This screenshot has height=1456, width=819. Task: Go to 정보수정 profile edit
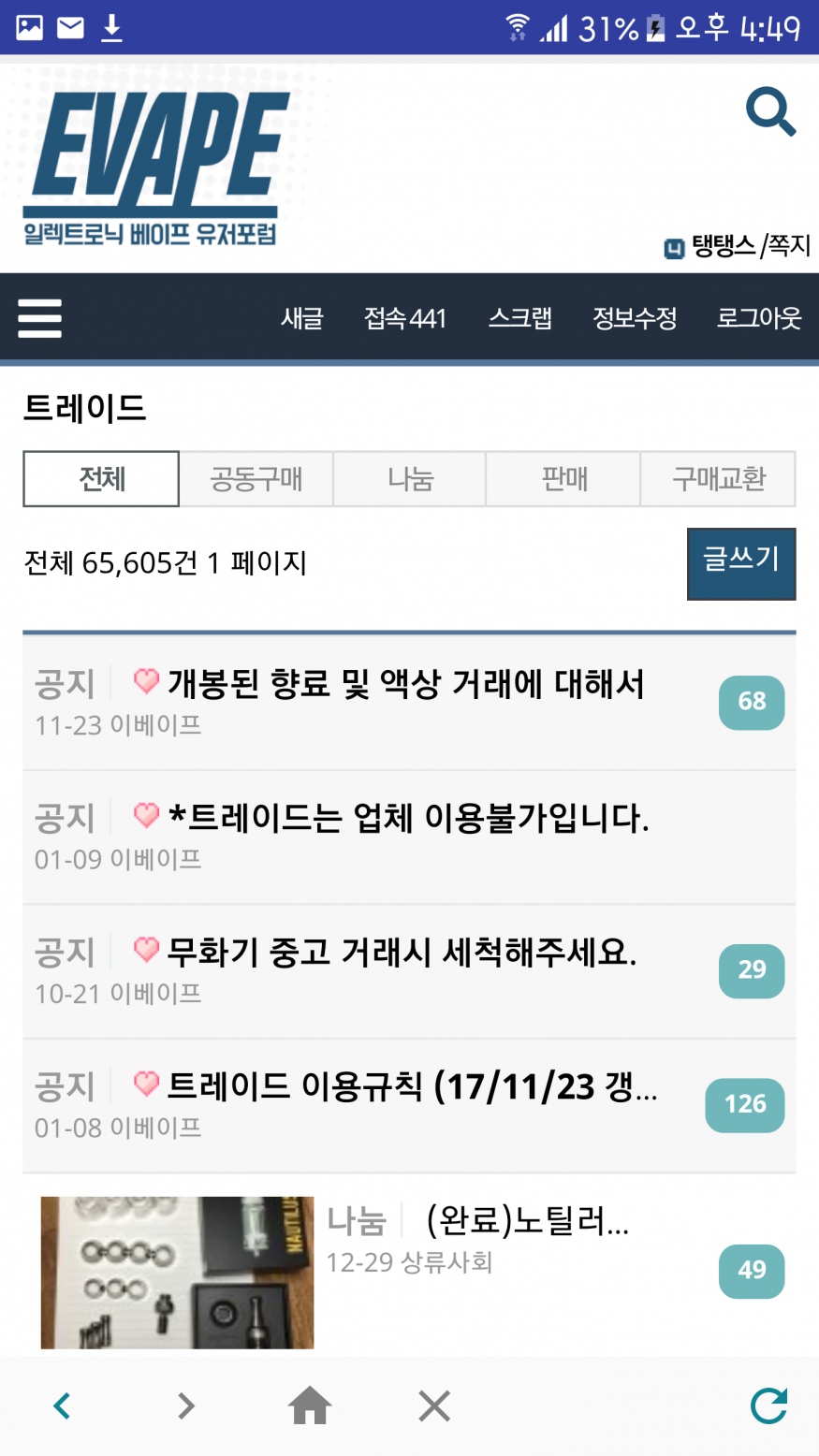[x=635, y=318]
